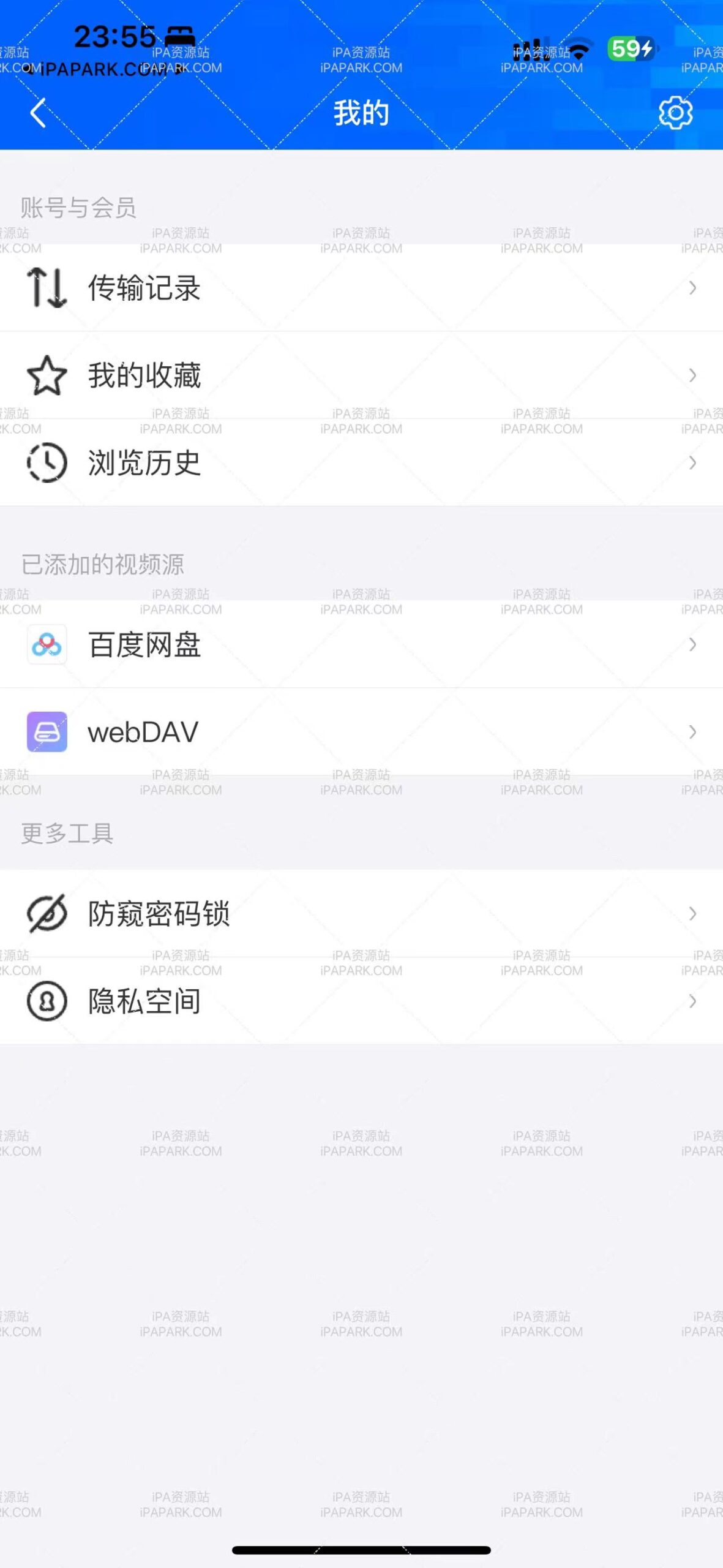Viewport: 723px width, 1568px height.
Task: Tap the back arrow in the header
Action: click(38, 113)
